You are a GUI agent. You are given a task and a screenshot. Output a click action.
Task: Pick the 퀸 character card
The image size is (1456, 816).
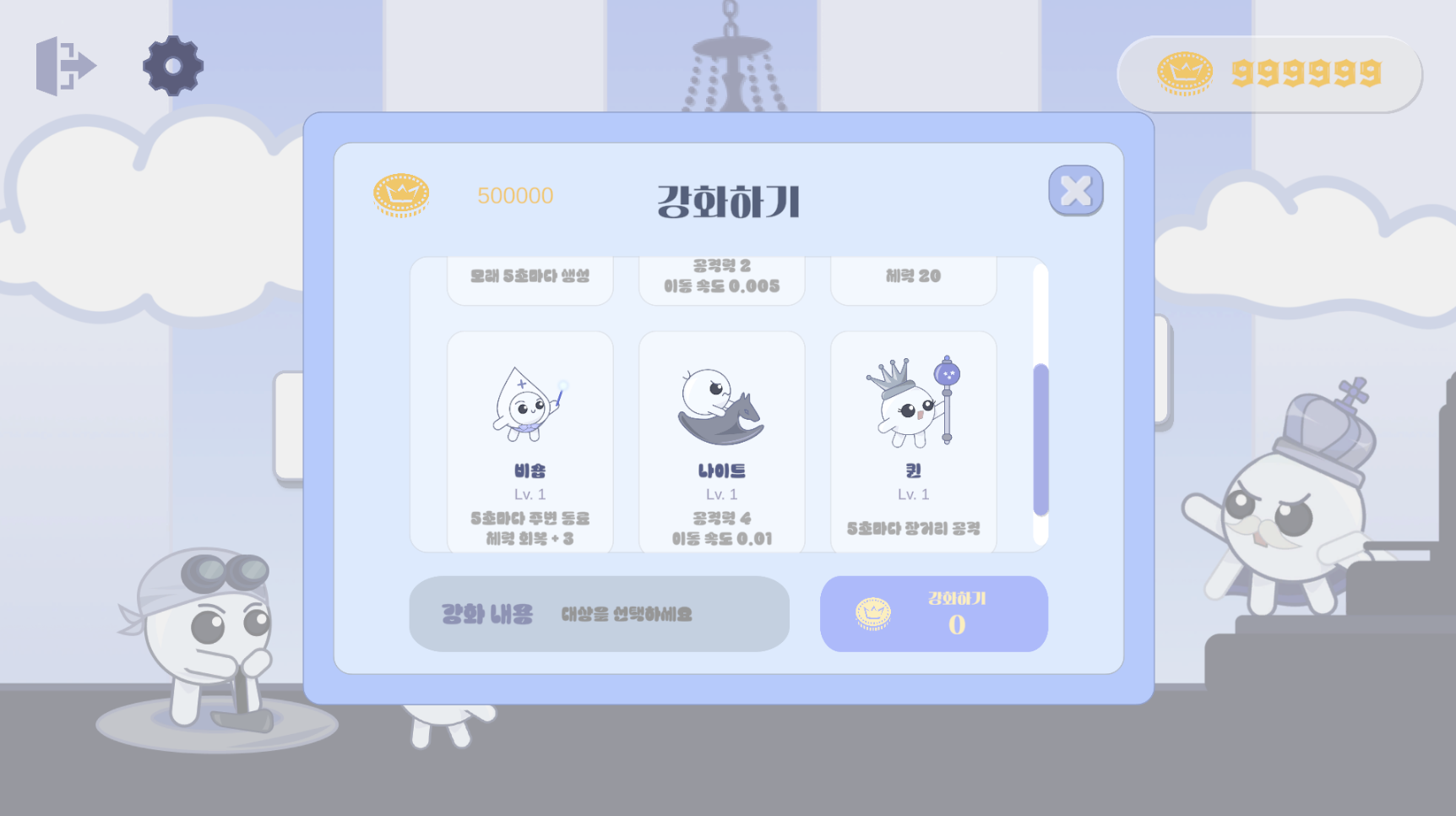tap(913, 440)
